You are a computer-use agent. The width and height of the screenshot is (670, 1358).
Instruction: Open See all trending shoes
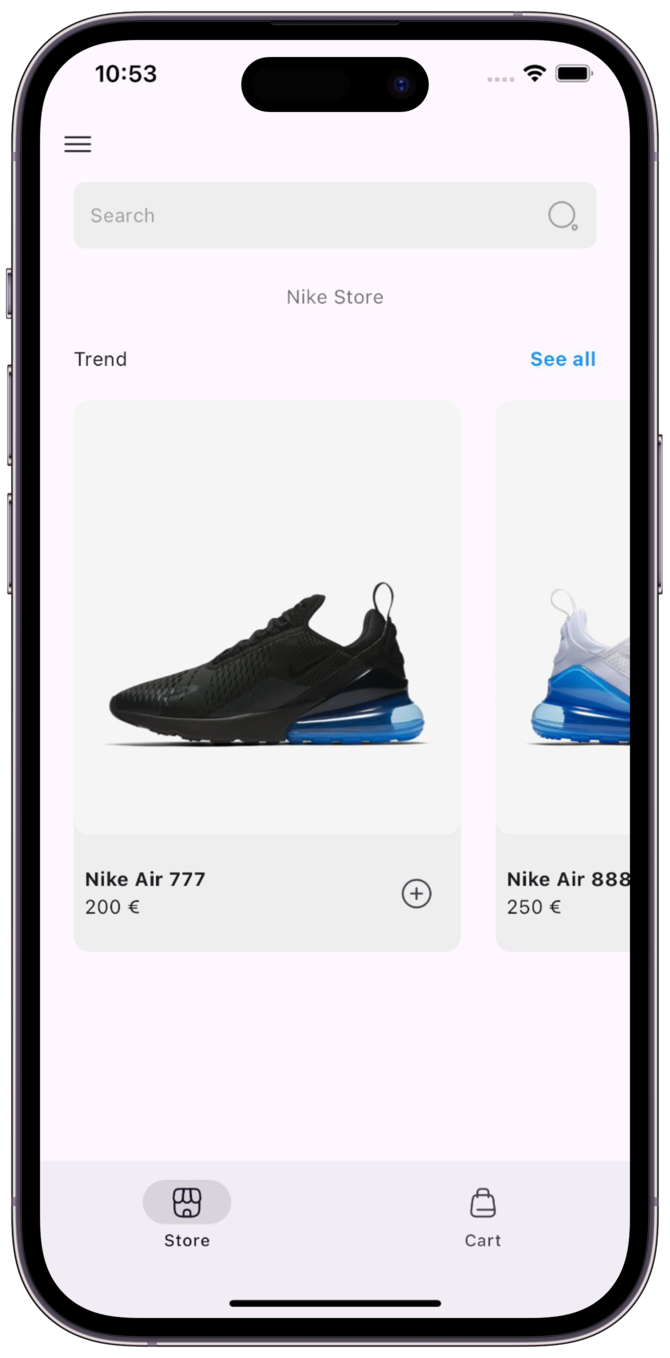click(562, 359)
